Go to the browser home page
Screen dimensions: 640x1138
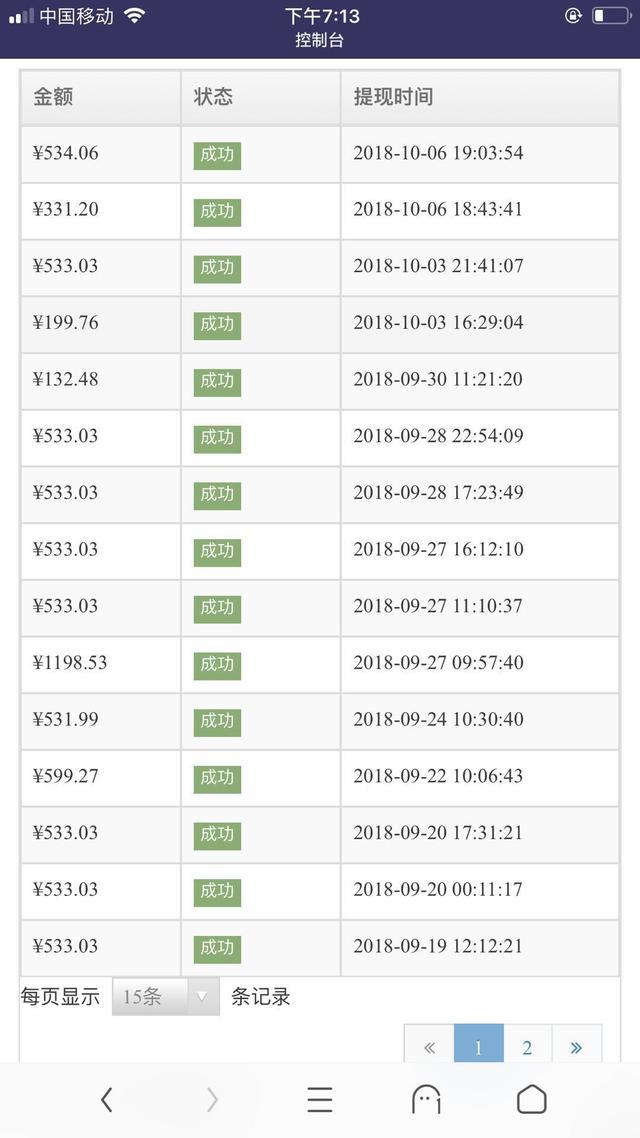tap(532, 1100)
